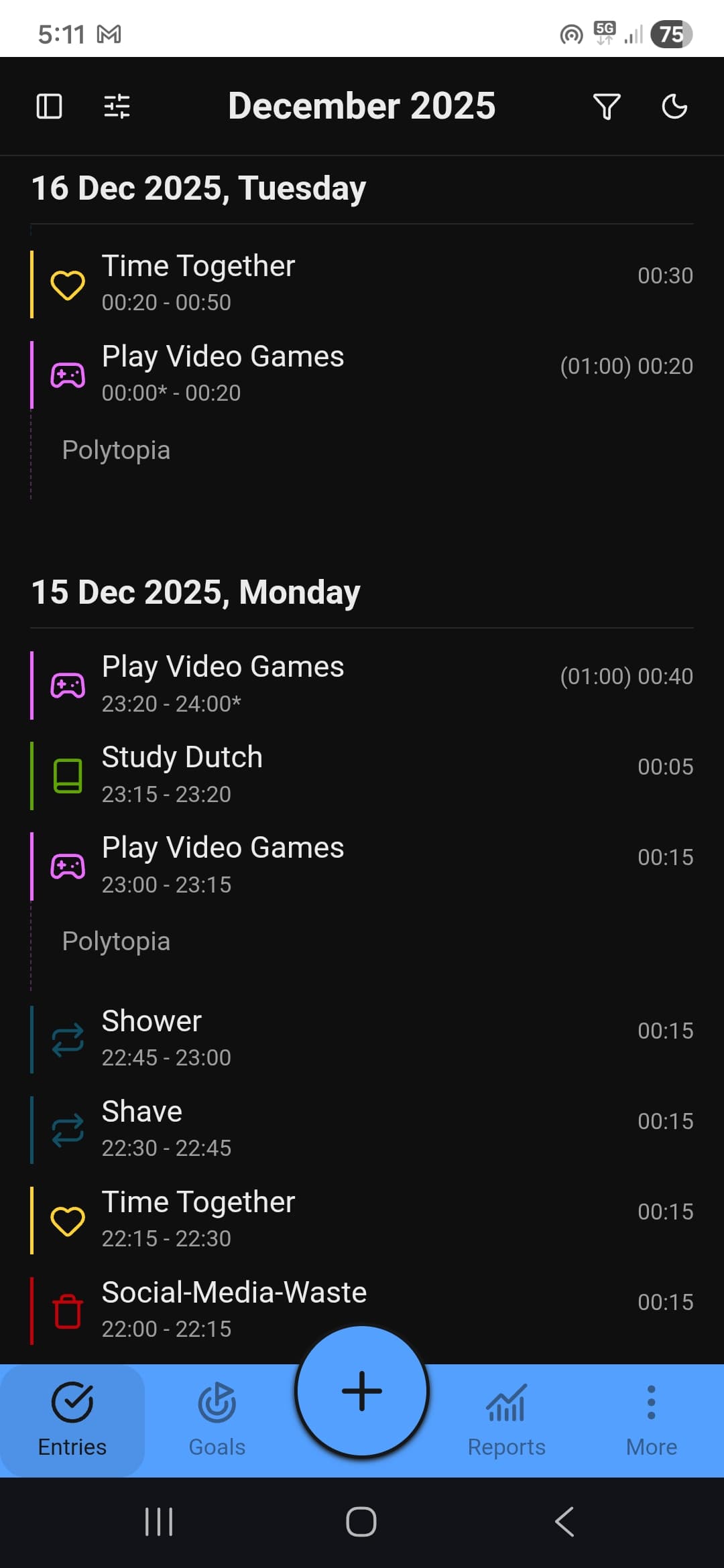This screenshot has height=1568, width=724.
Task: Toggle dark mode with the moon icon
Action: pyautogui.click(x=674, y=106)
